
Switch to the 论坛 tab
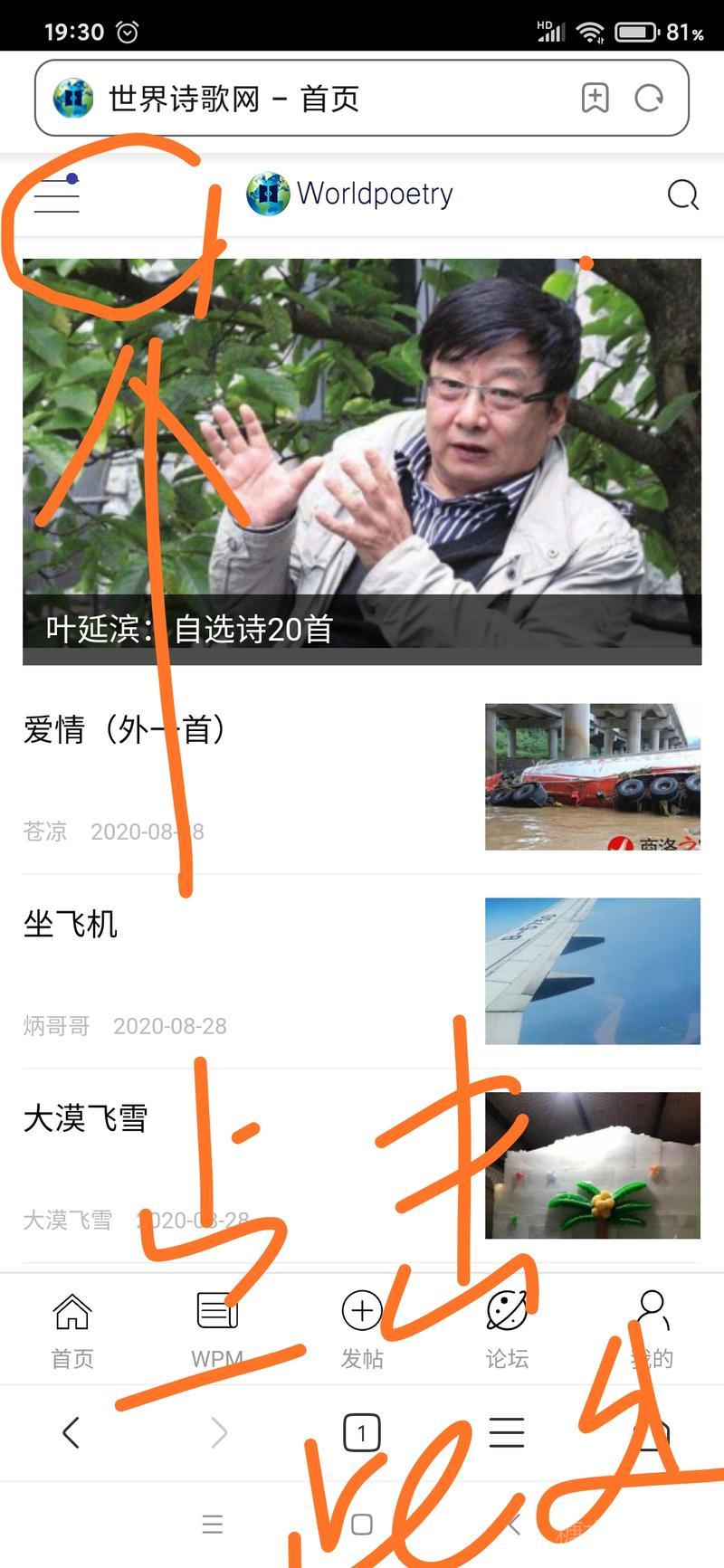[507, 1329]
